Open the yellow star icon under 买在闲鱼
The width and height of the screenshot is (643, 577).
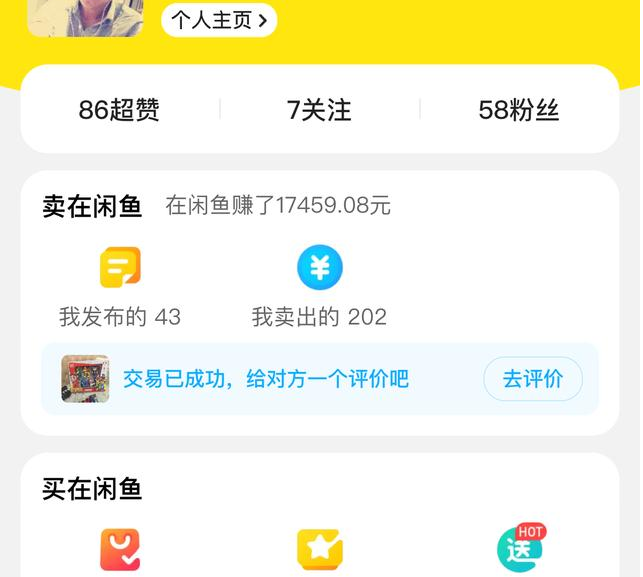tap(319, 549)
